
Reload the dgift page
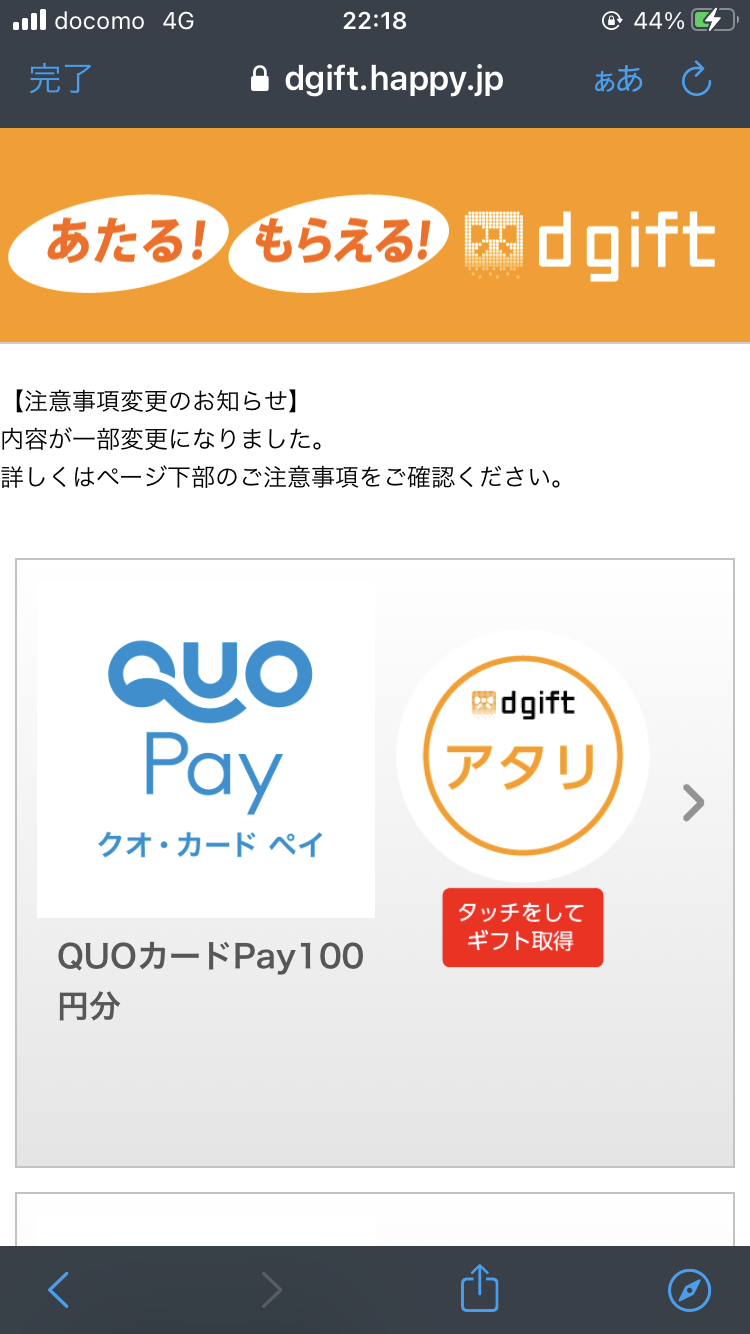[x=696, y=80]
